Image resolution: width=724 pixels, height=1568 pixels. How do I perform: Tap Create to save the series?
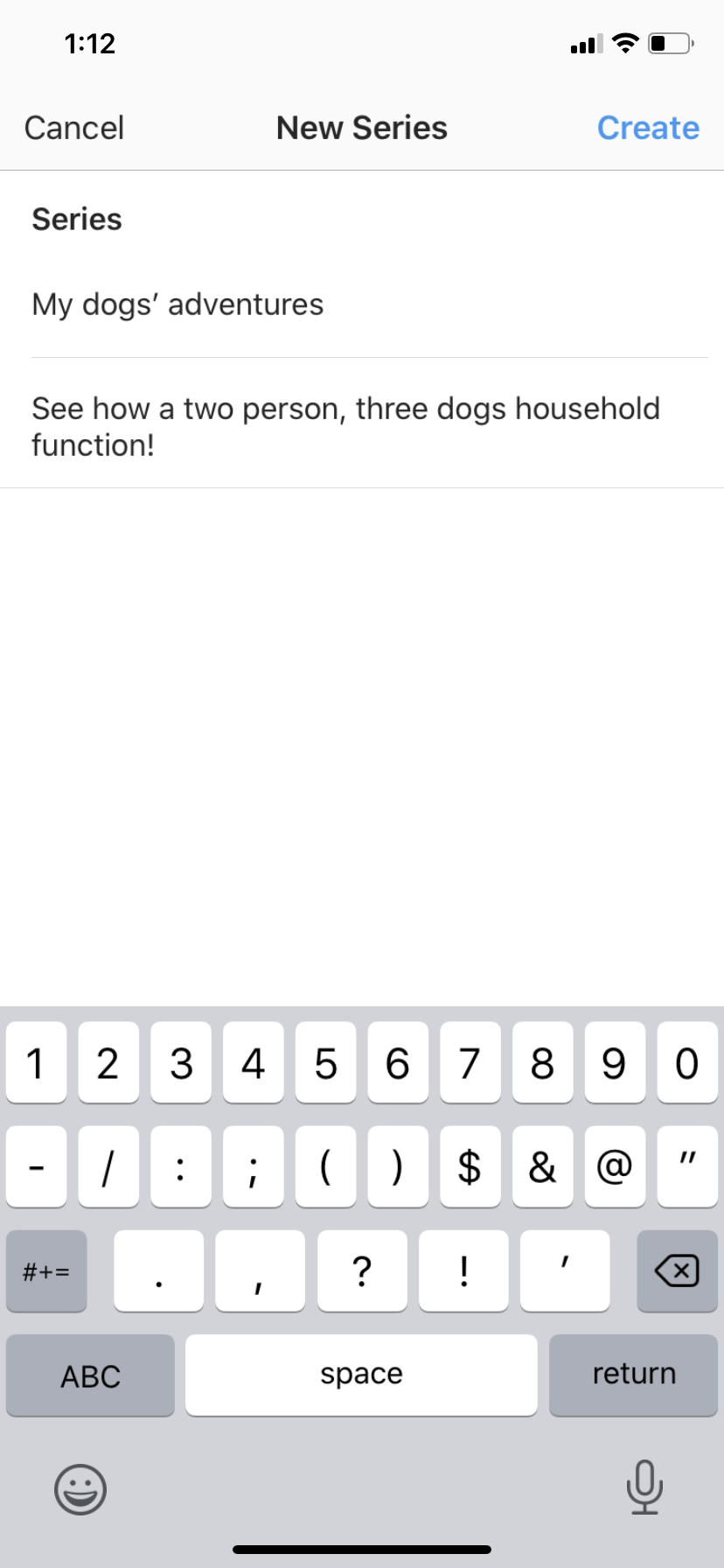coord(648,128)
